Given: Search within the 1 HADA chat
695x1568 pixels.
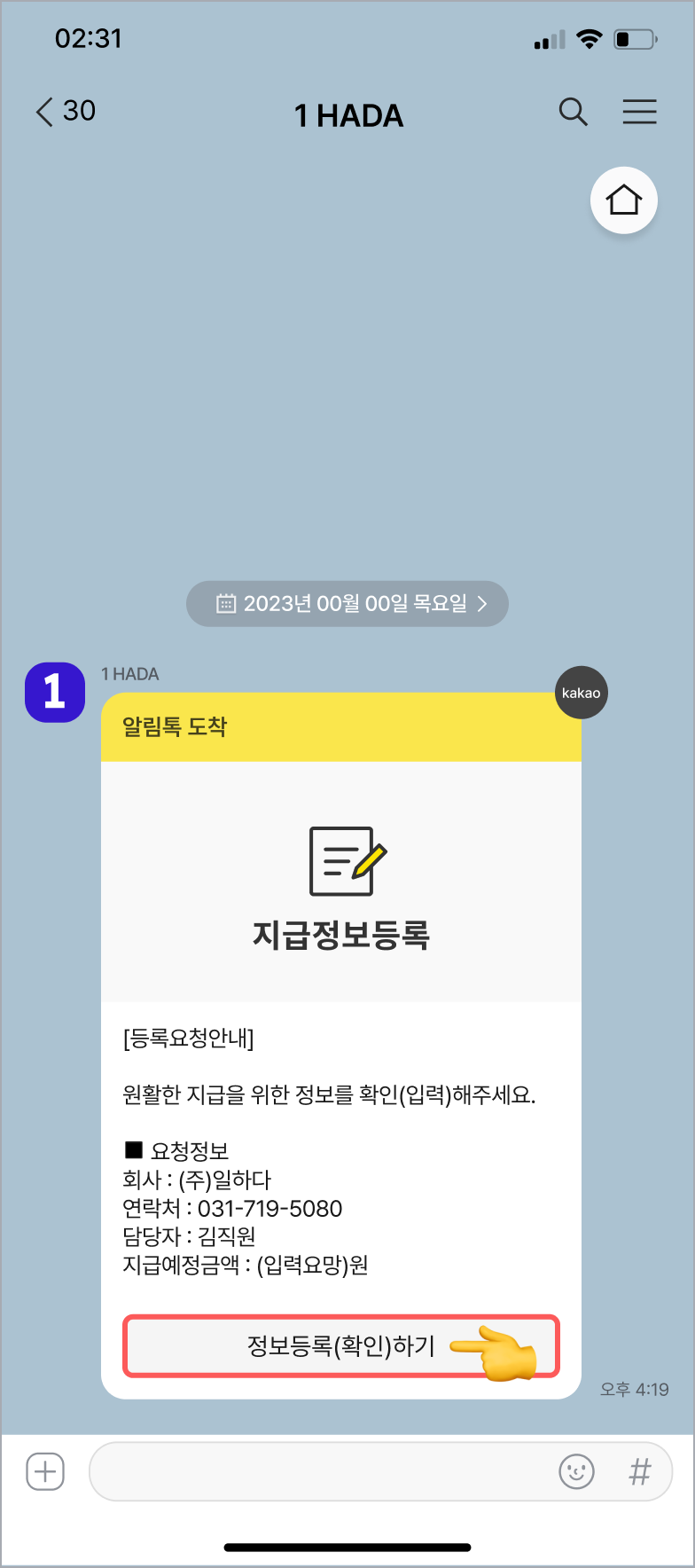Looking at the screenshot, I should pyautogui.click(x=573, y=112).
